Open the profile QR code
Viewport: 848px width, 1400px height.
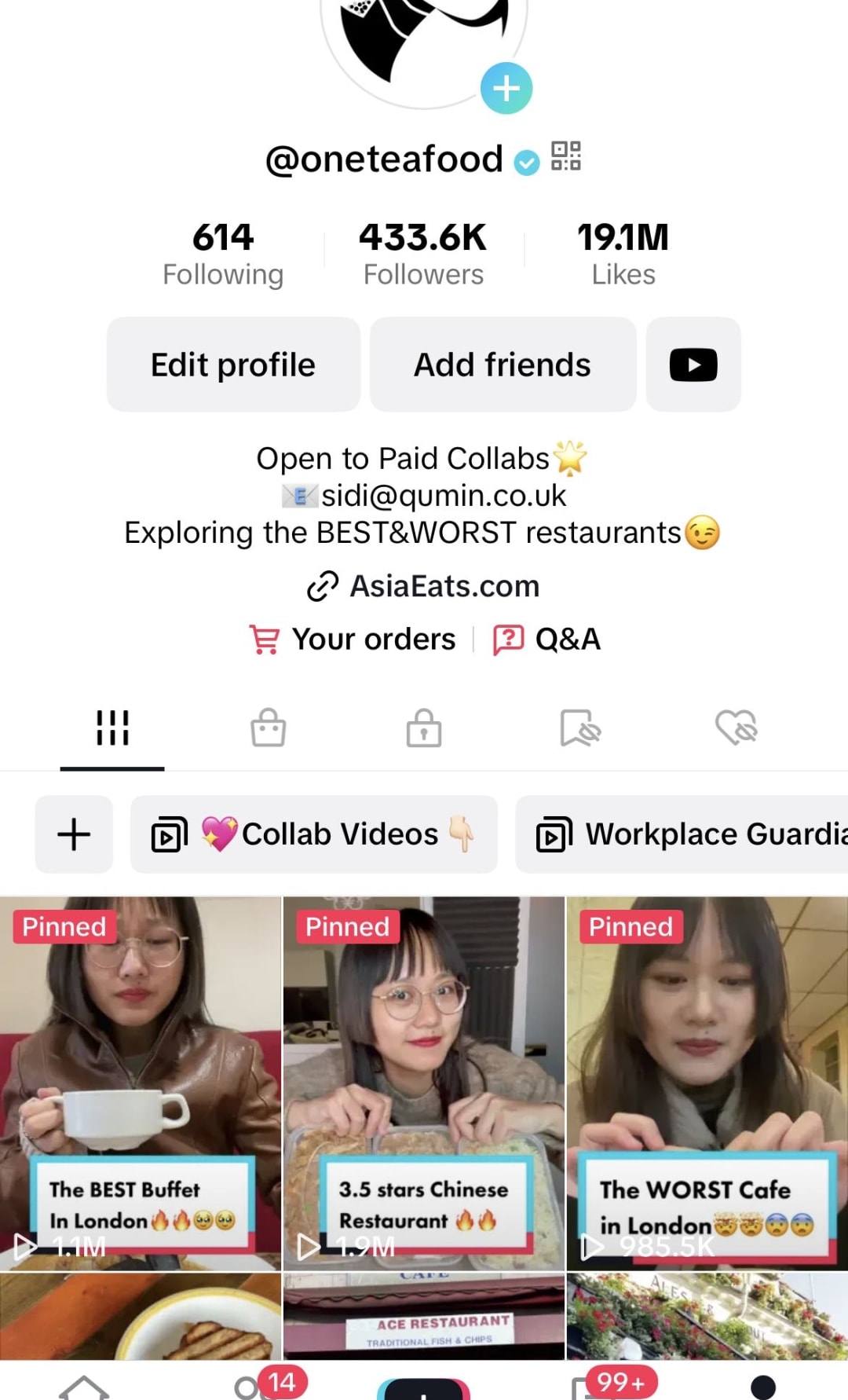tap(566, 156)
